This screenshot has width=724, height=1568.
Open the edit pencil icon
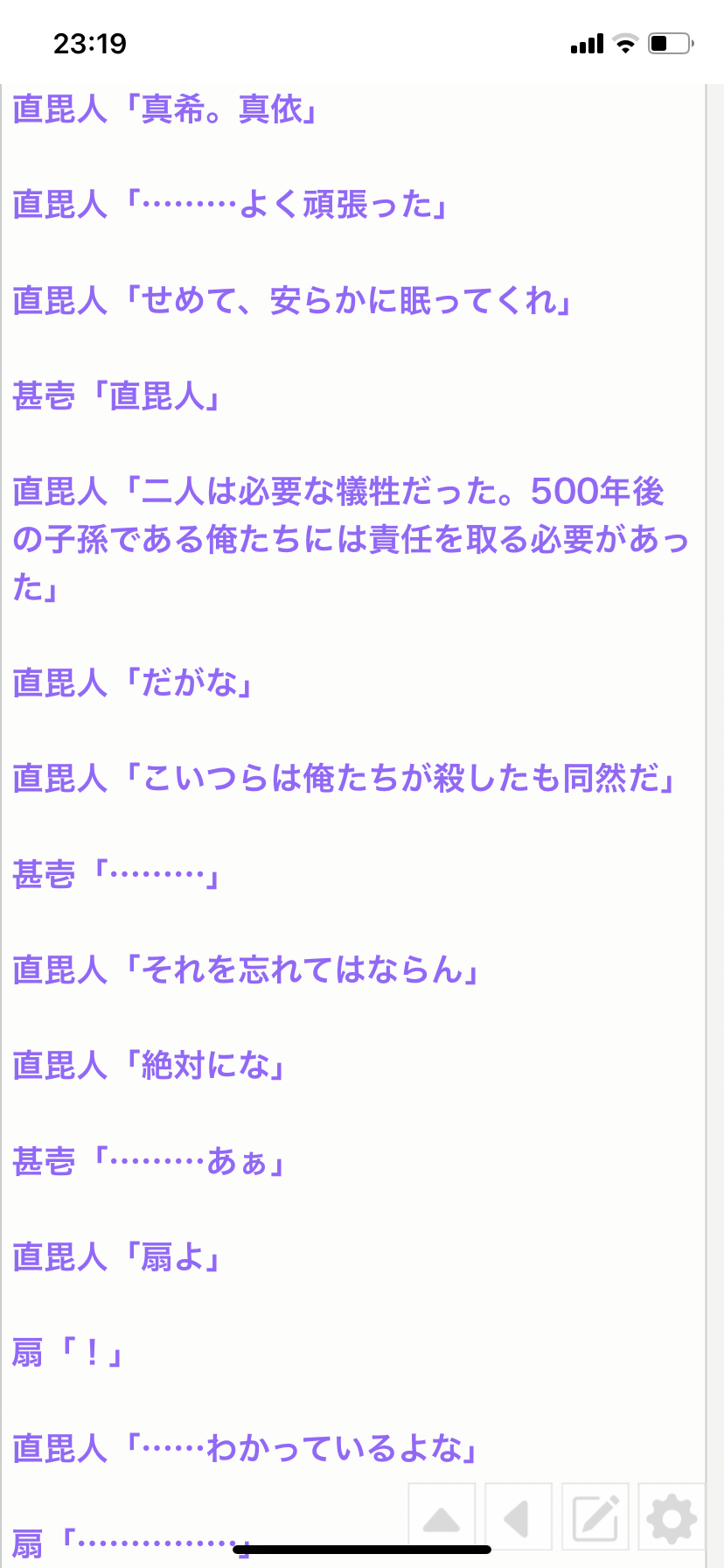tap(595, 1516)
